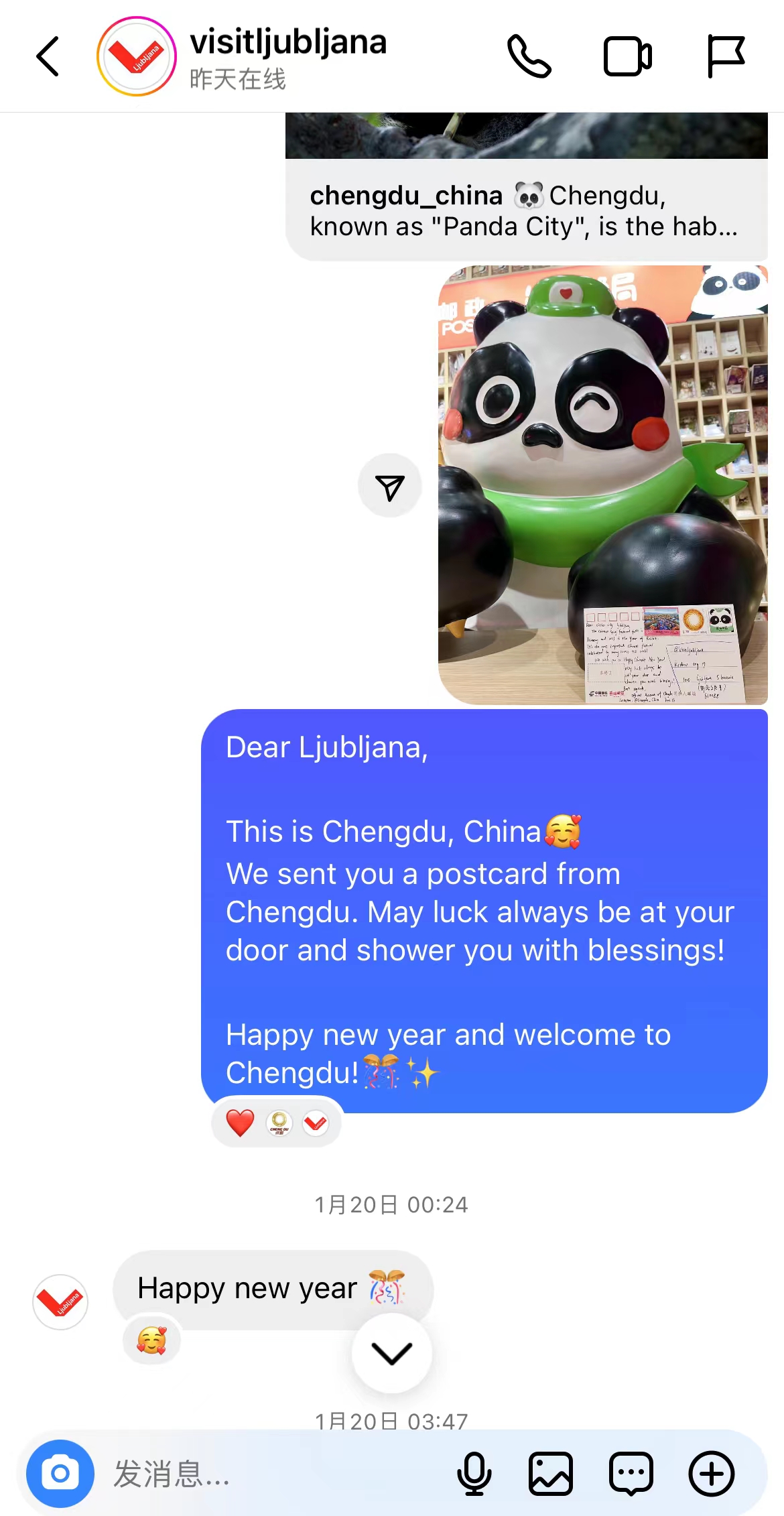Open visitljubljana's profile from the header
Image resolution: width=784 pixels, height=1516 pixels.
287,56
